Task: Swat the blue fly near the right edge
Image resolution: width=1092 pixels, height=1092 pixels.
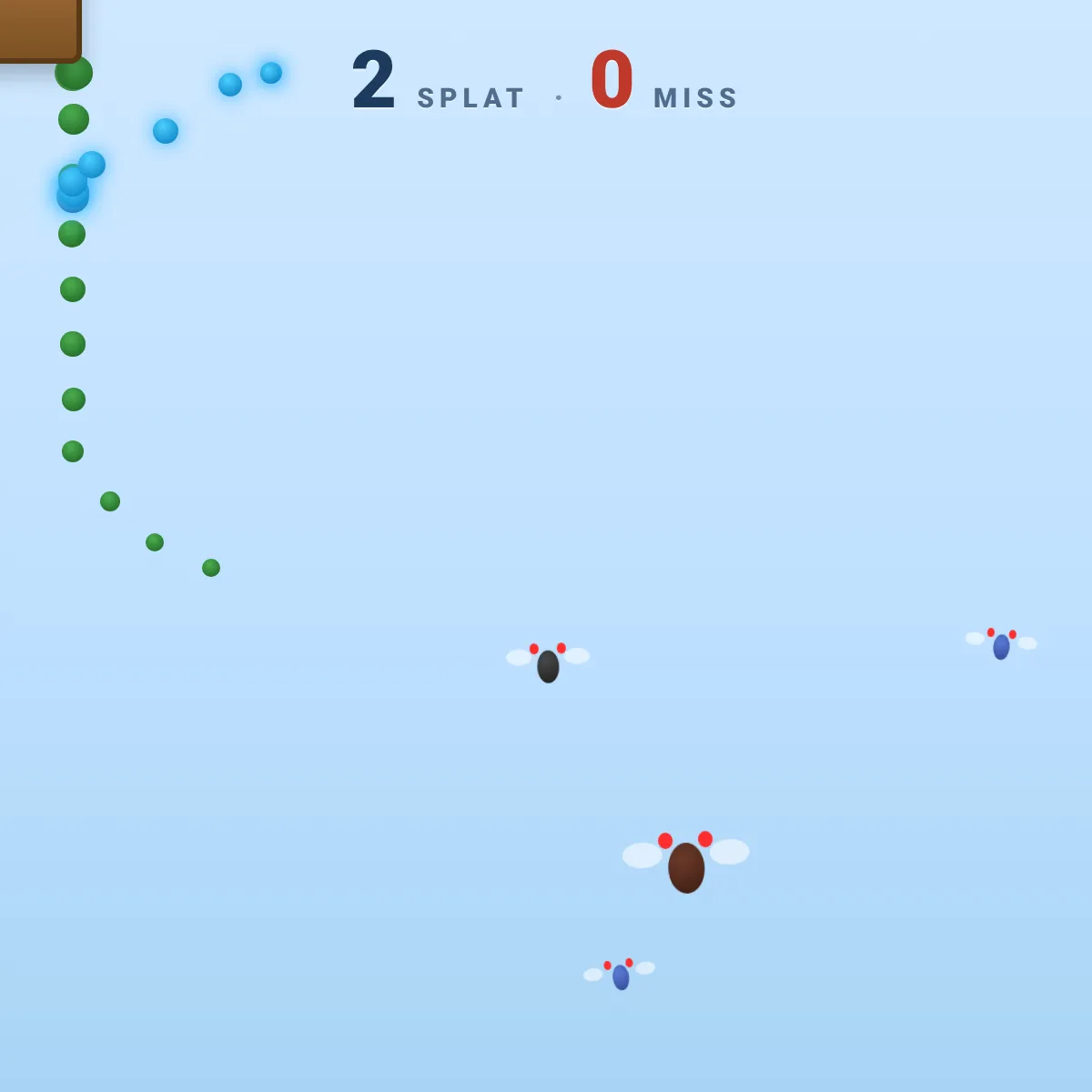Action: coord(1001,643)
